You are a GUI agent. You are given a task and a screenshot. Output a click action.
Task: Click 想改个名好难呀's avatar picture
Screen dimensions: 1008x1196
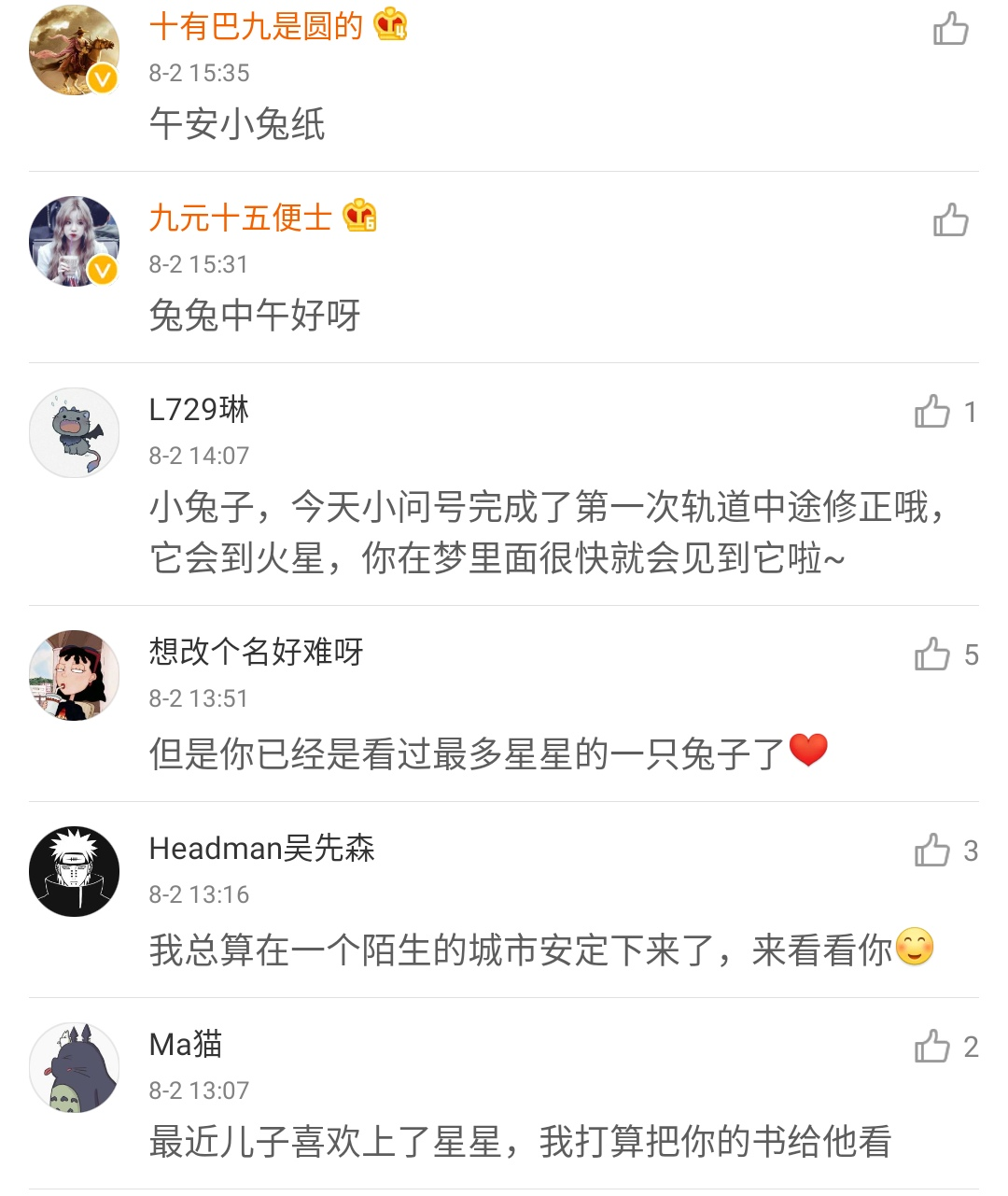coord(74,674)
